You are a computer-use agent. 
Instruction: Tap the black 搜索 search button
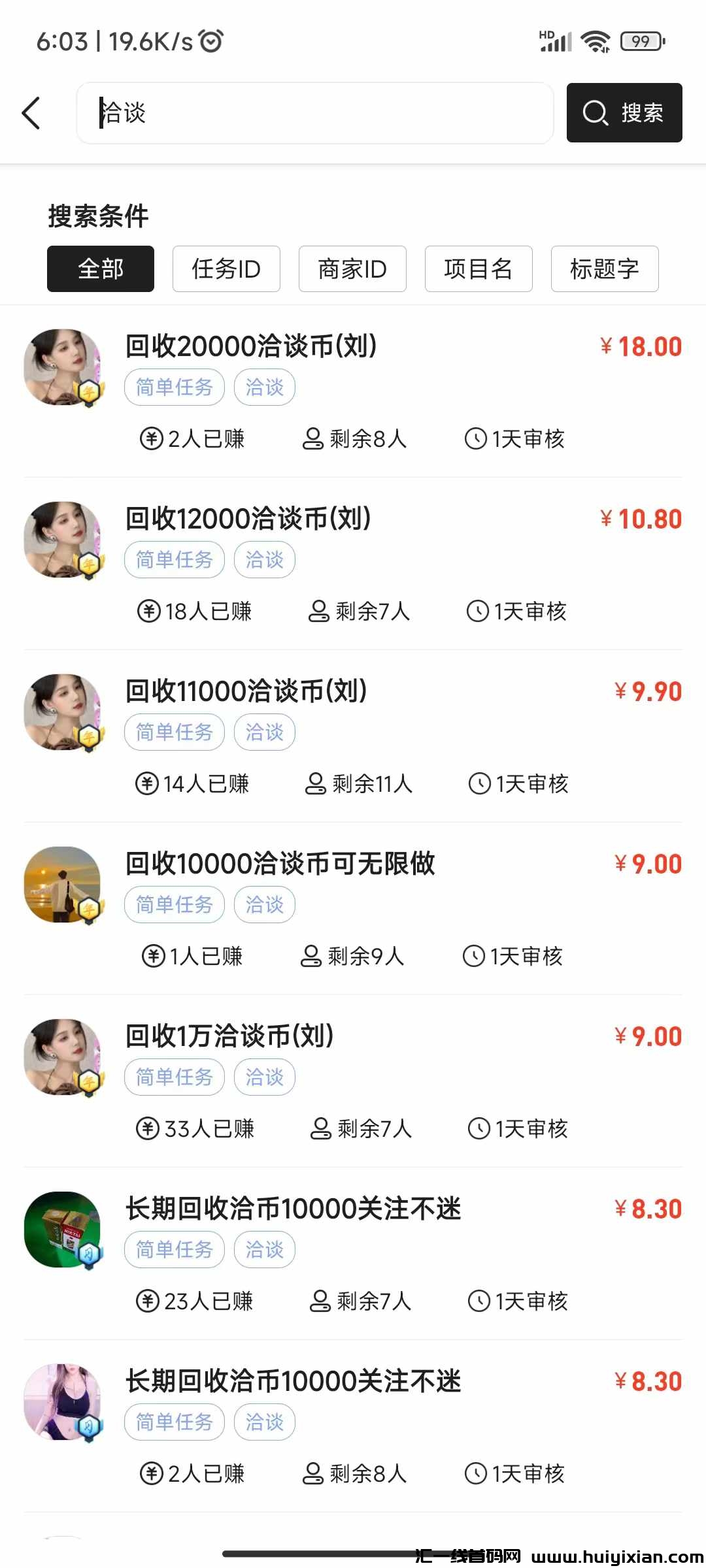point(624,113)
